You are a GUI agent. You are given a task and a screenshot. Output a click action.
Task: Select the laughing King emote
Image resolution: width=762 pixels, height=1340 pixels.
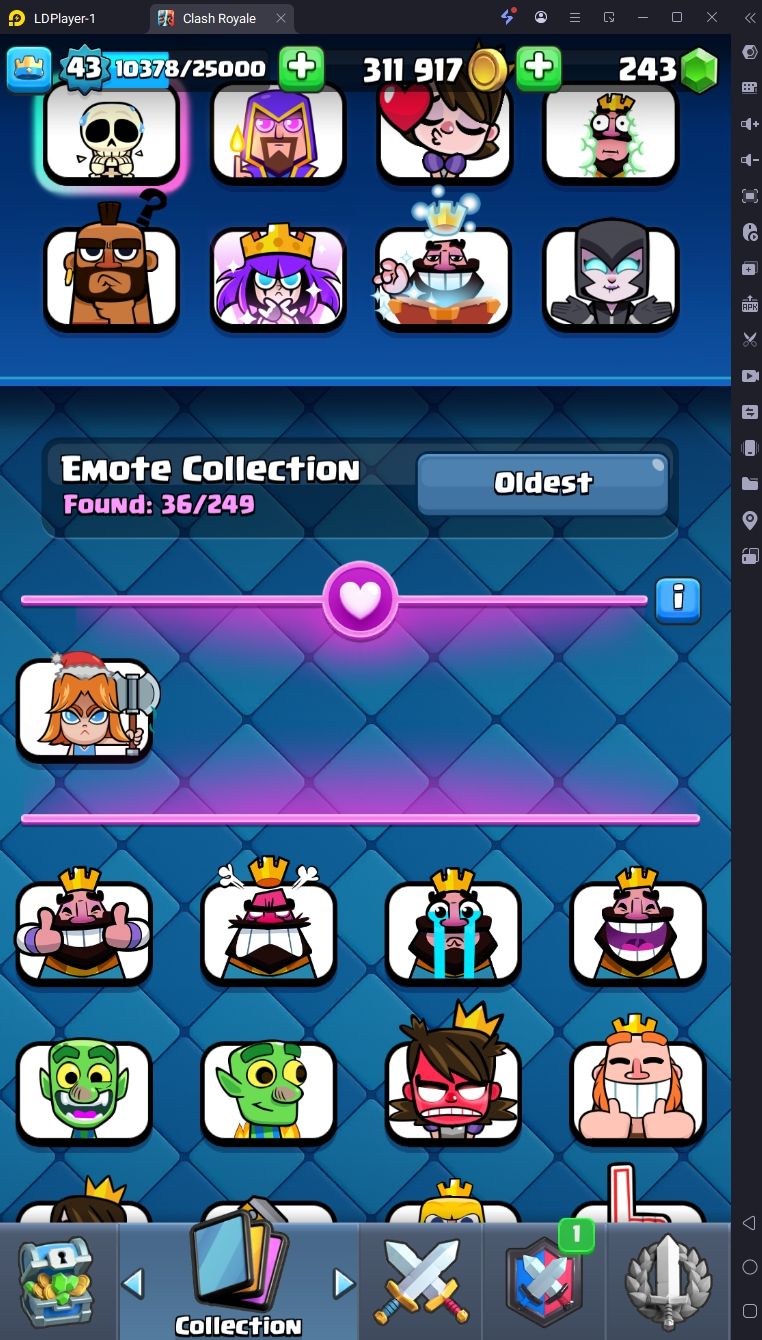(638, 930)
